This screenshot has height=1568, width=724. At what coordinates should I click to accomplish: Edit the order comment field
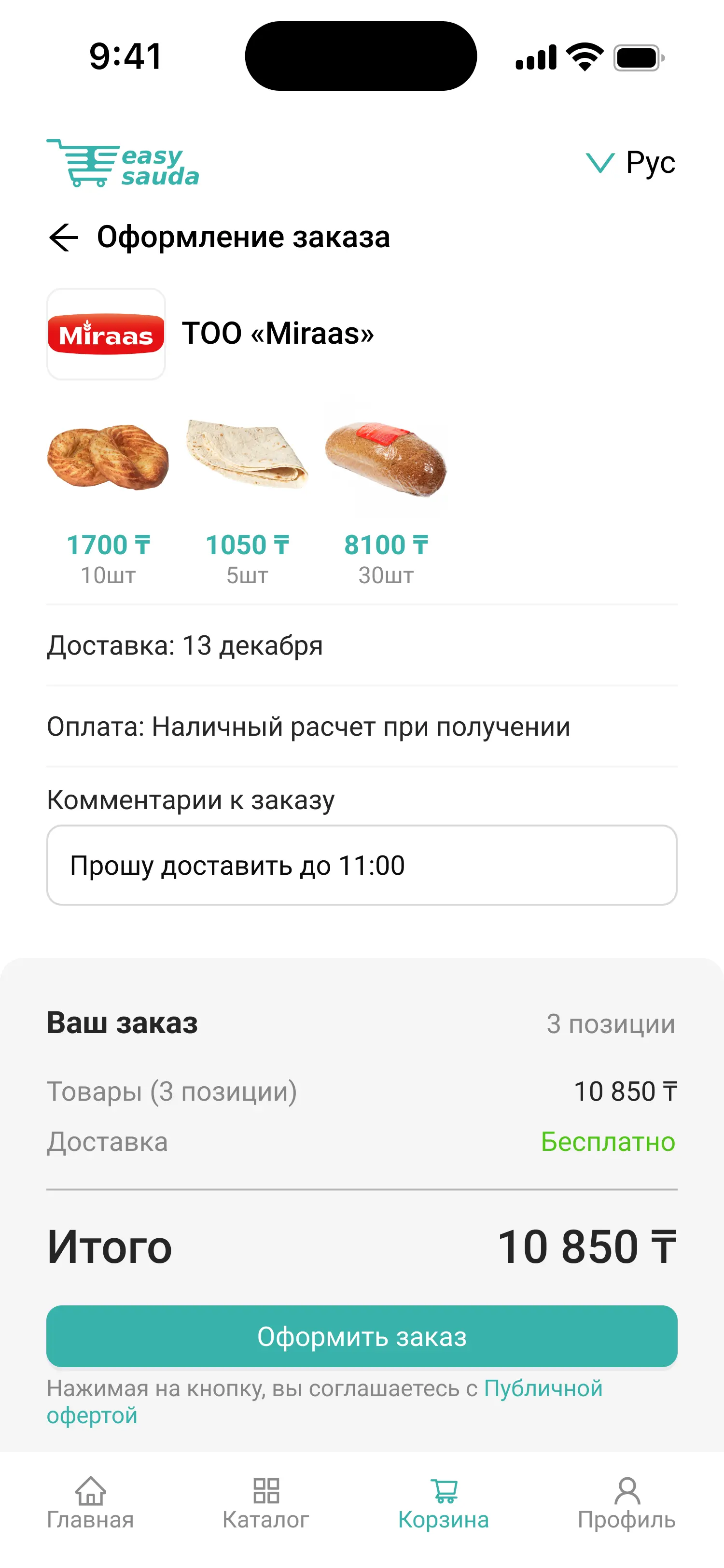[362, 864]
